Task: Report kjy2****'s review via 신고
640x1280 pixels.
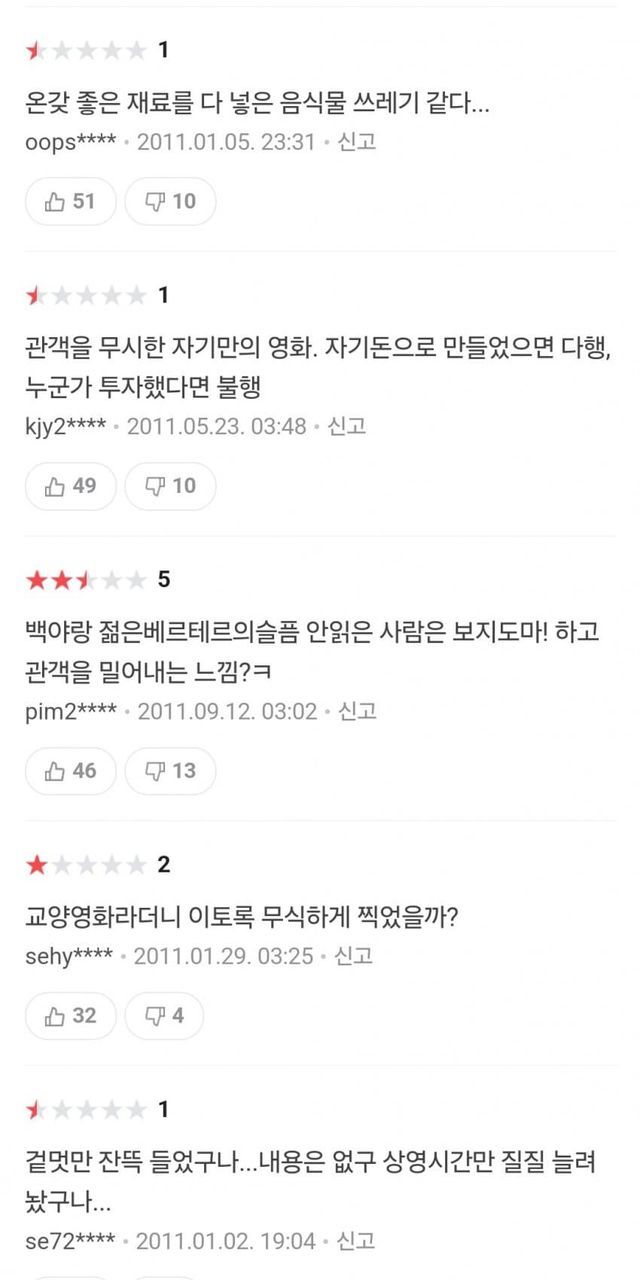Action: (x=347, y=427)
